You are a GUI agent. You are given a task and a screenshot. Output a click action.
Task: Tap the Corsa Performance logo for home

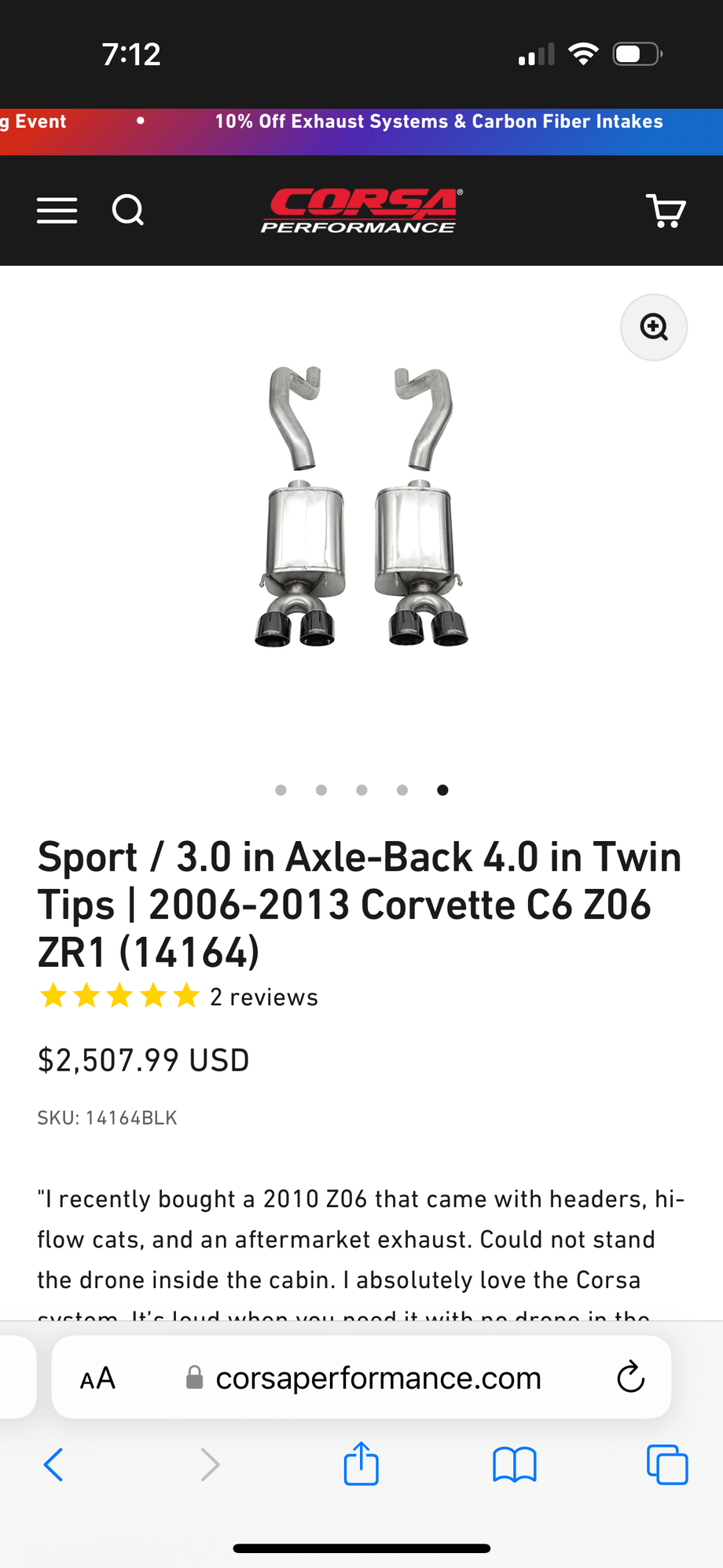click(361, 211)
